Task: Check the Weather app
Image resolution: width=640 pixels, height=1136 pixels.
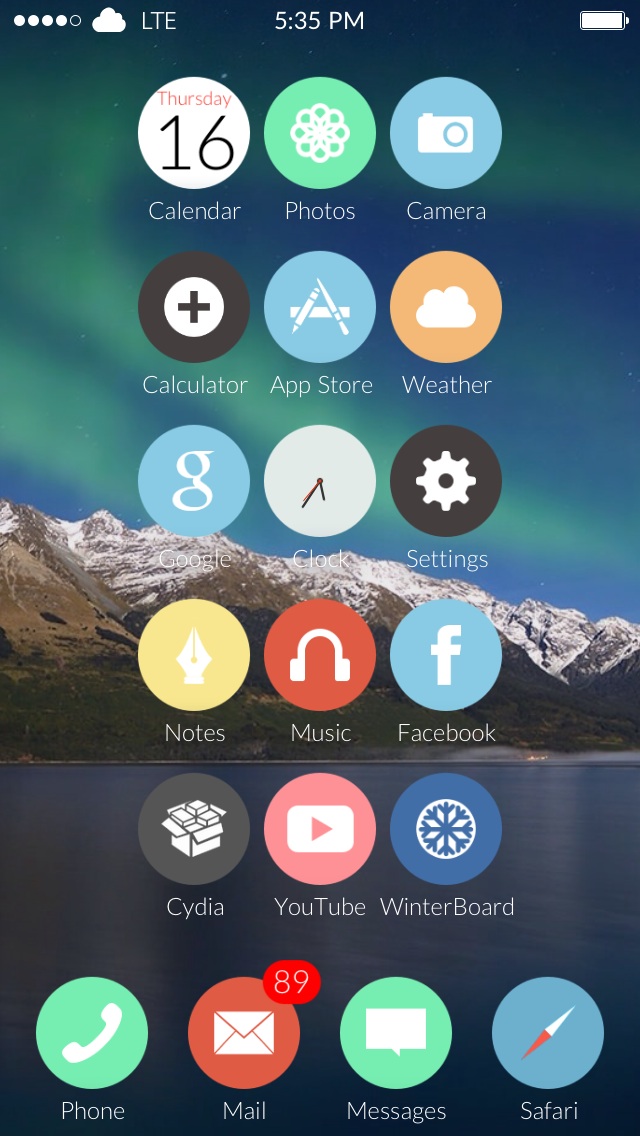Action: pos(446,307)
